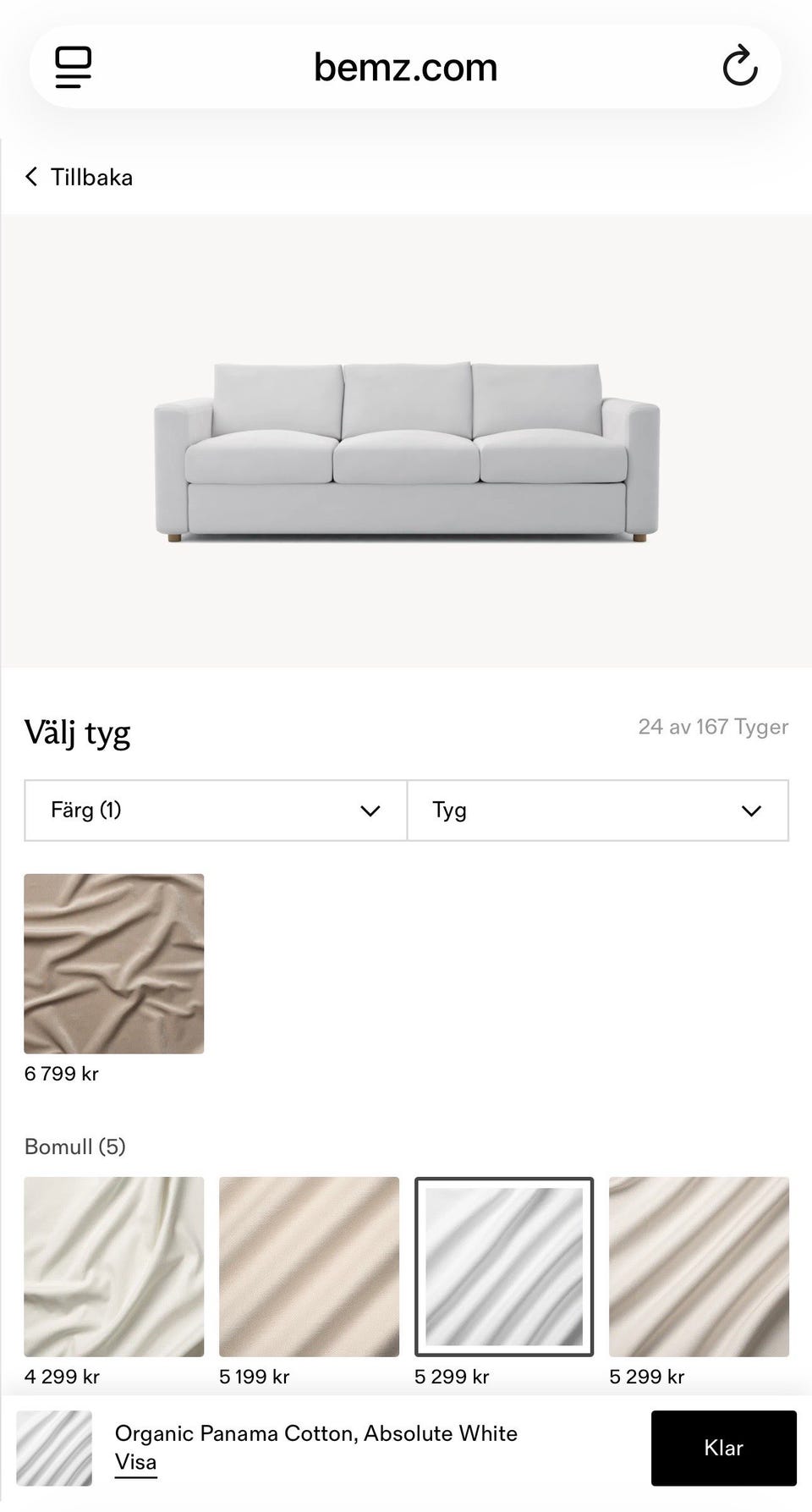Collapse the Färg (1) filter chevron

(x=370, y=811)
